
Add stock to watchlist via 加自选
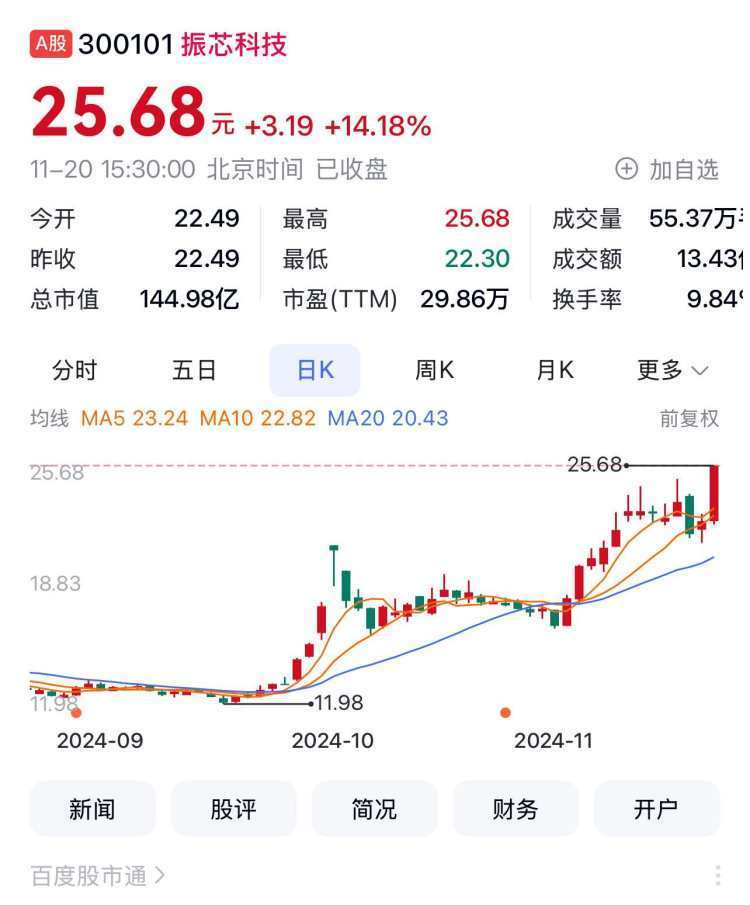point(667,170)
